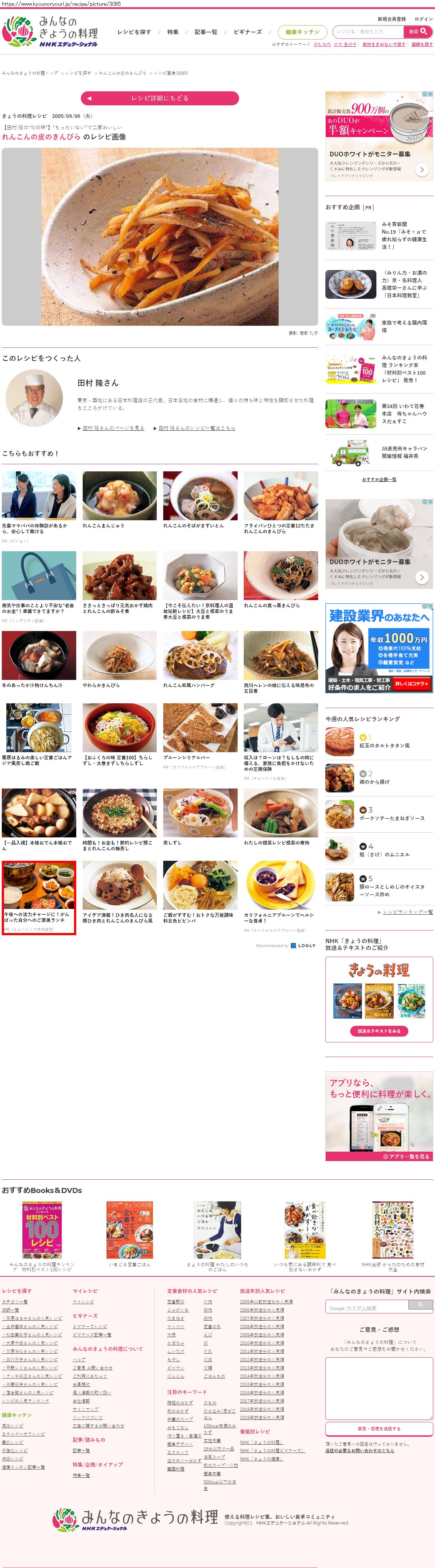Open ranked recipe 鶏のから揚げ

[x=374, y=782]
